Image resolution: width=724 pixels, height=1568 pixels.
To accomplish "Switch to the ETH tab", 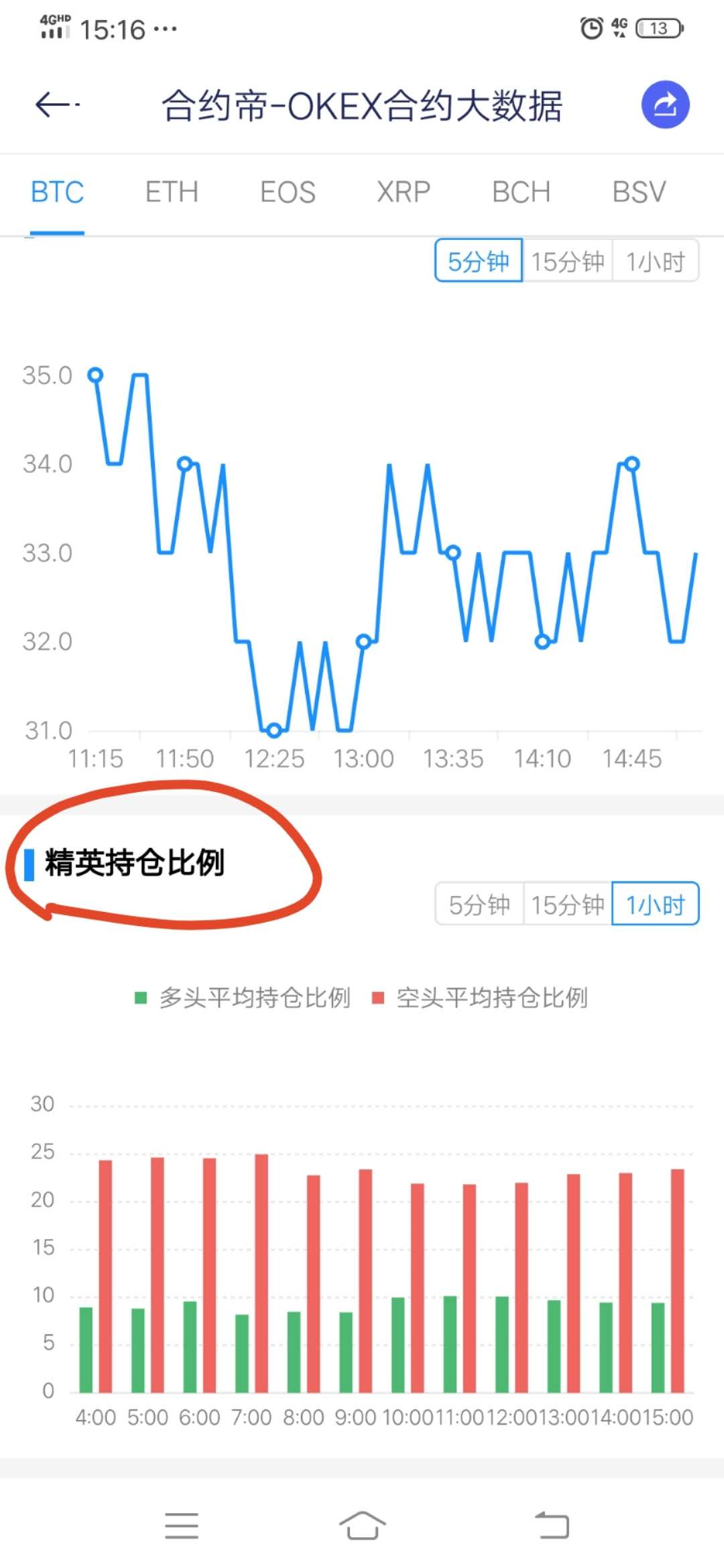I will 172,192.
